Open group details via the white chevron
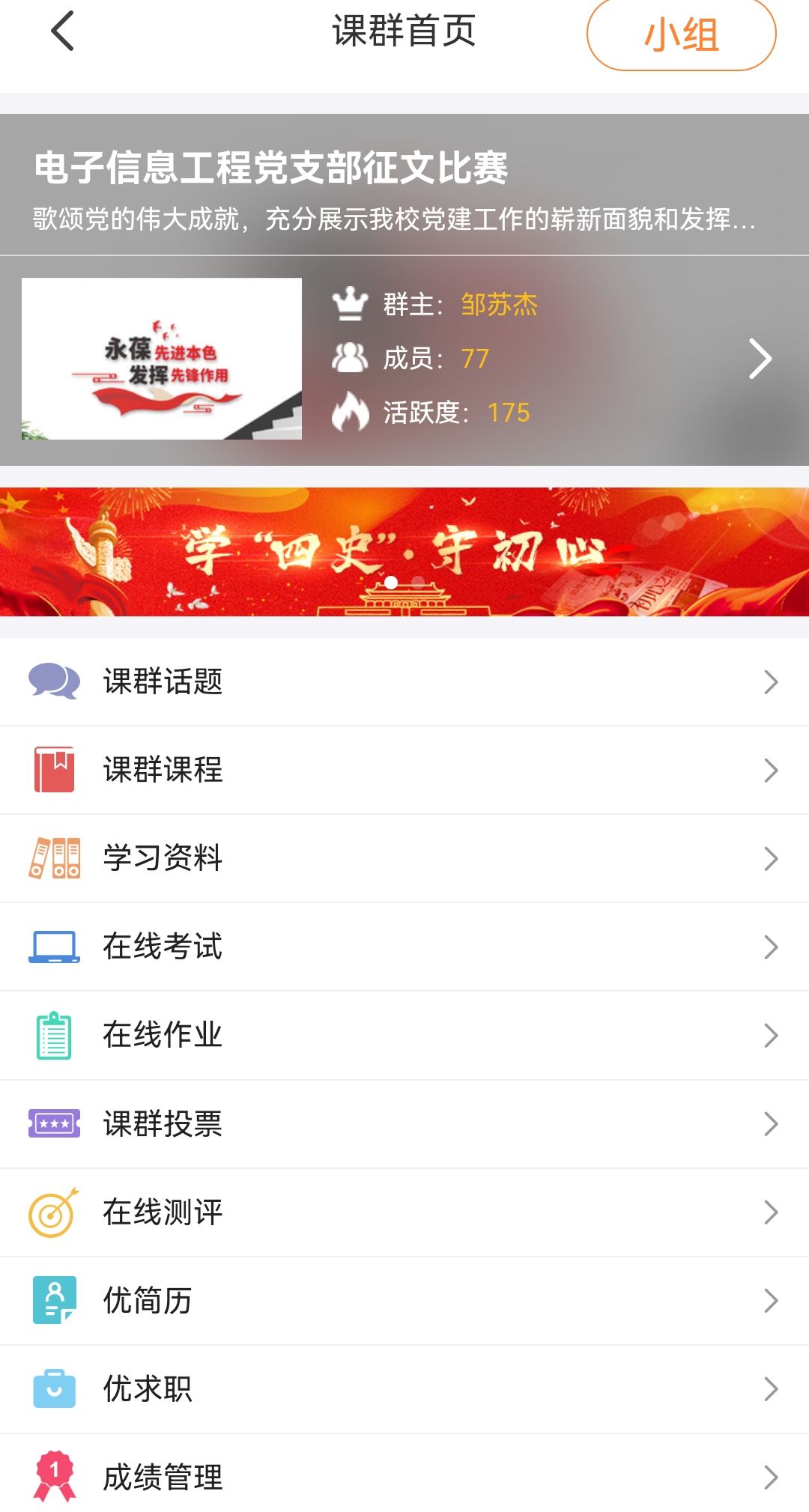809x1512 pixels. point(760,359)
